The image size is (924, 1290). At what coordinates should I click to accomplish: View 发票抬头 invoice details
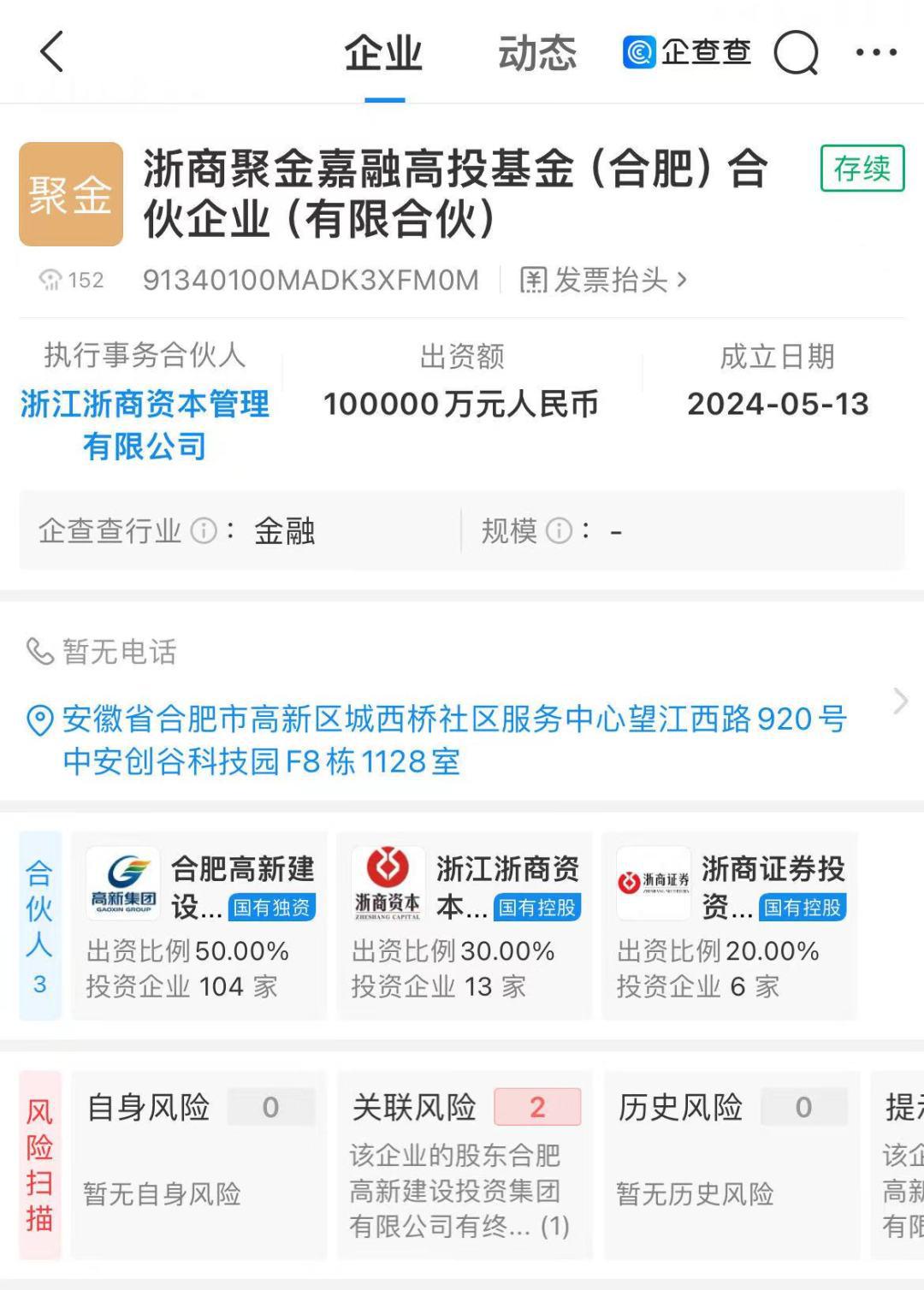604,280
